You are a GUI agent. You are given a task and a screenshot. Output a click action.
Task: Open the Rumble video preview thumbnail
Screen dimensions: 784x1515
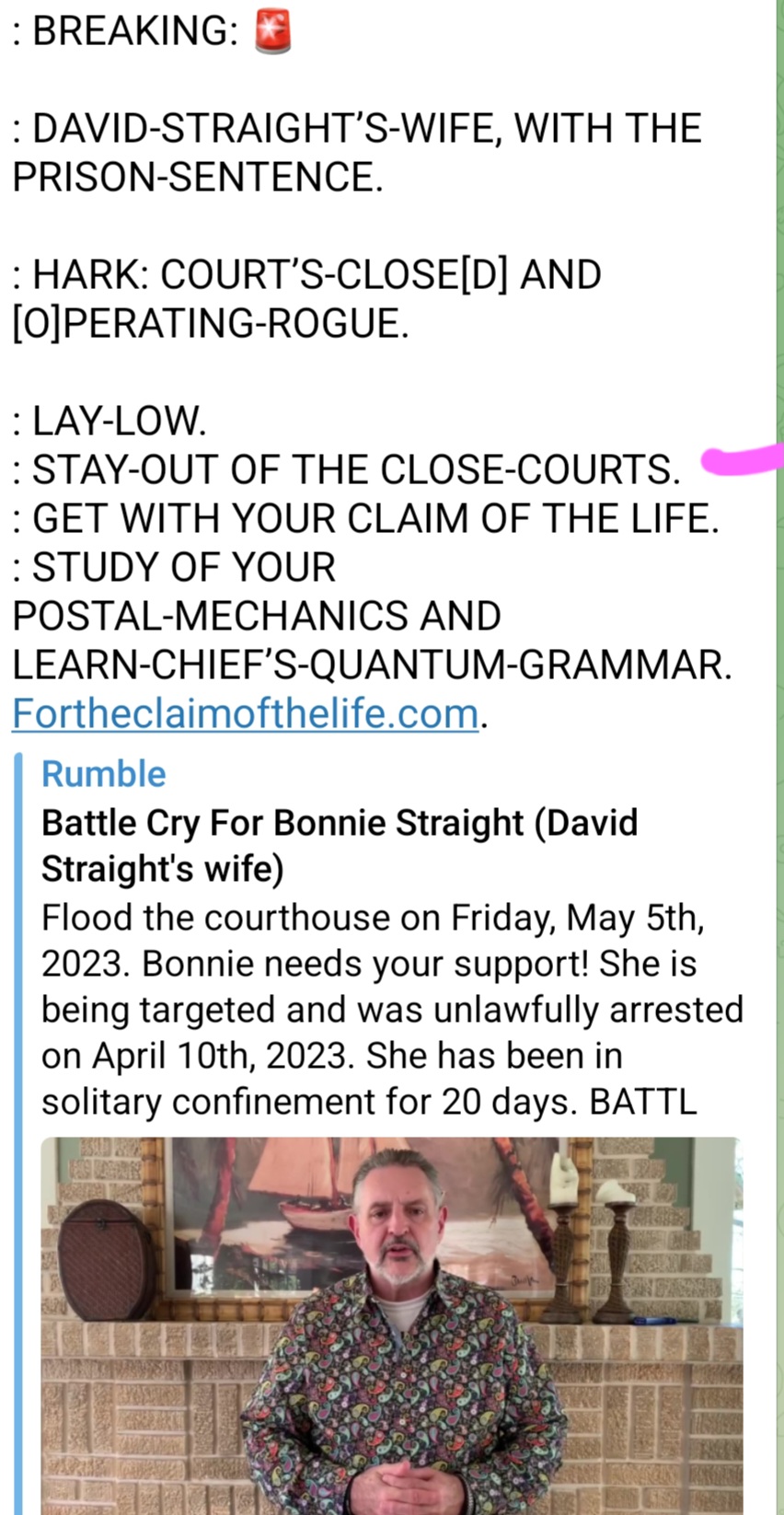(391, 1325)
